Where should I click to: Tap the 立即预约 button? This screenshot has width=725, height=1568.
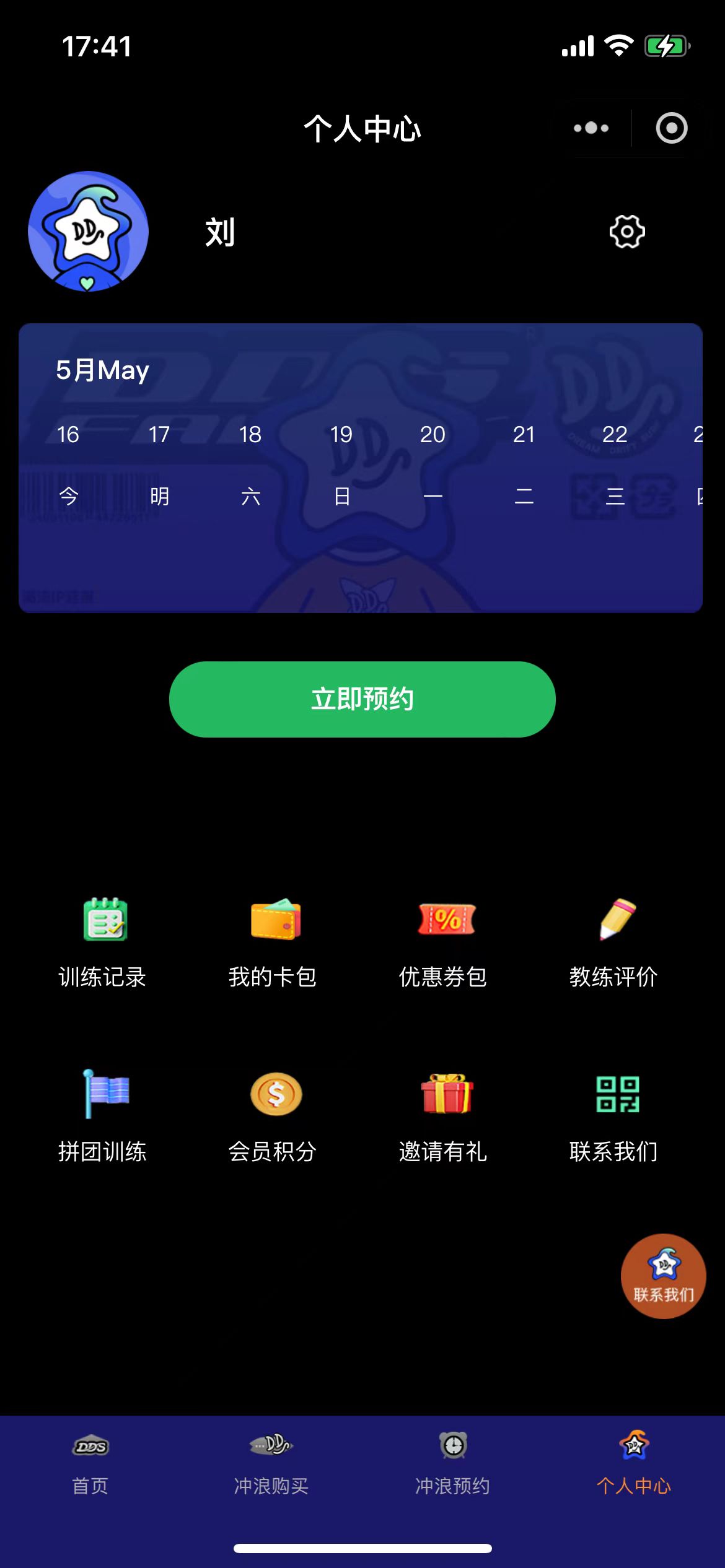point(362,699)
